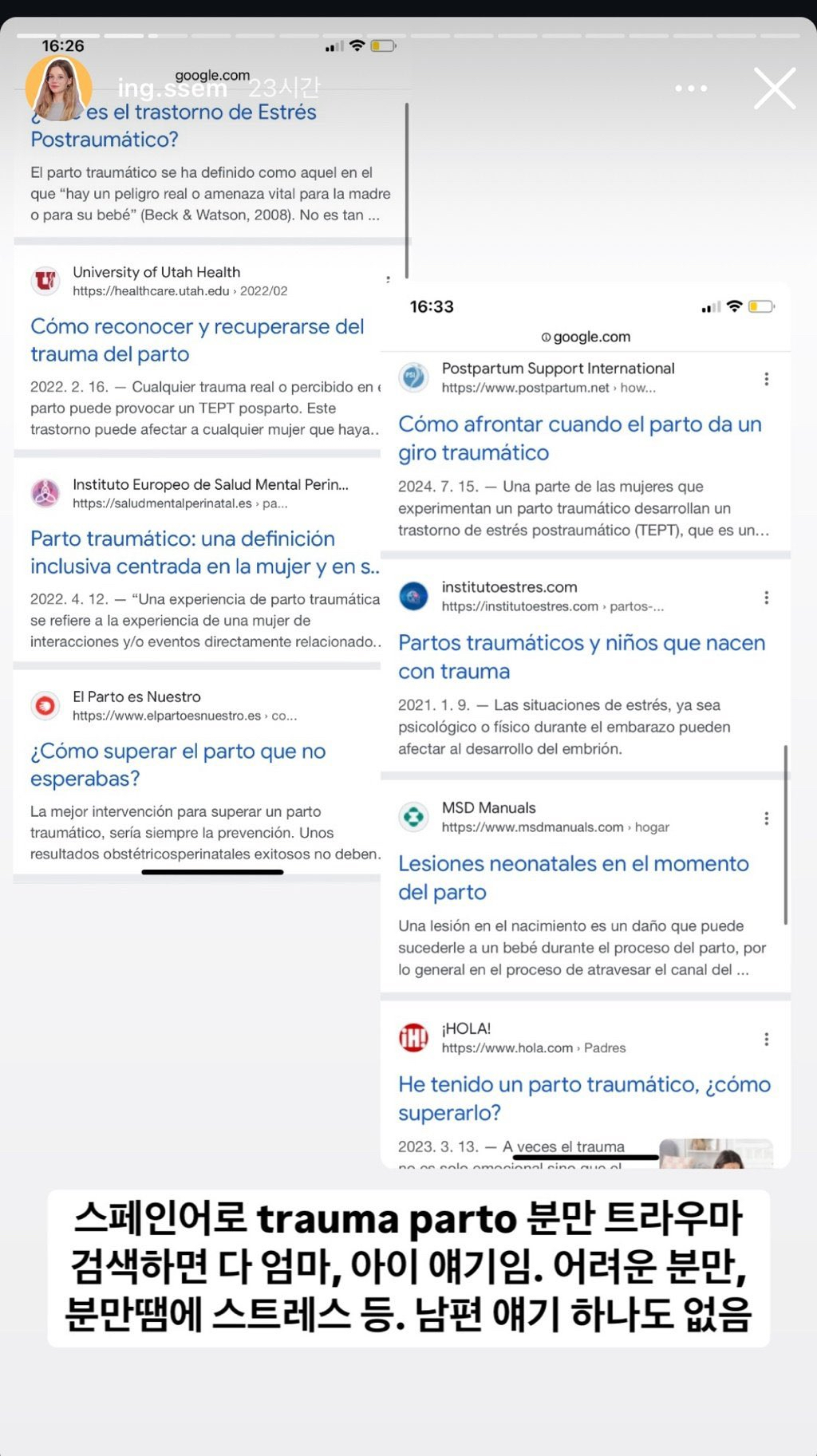Open ing.ssem's profile picture
This screenshot has height=1456, width=817.
point(58,89)
